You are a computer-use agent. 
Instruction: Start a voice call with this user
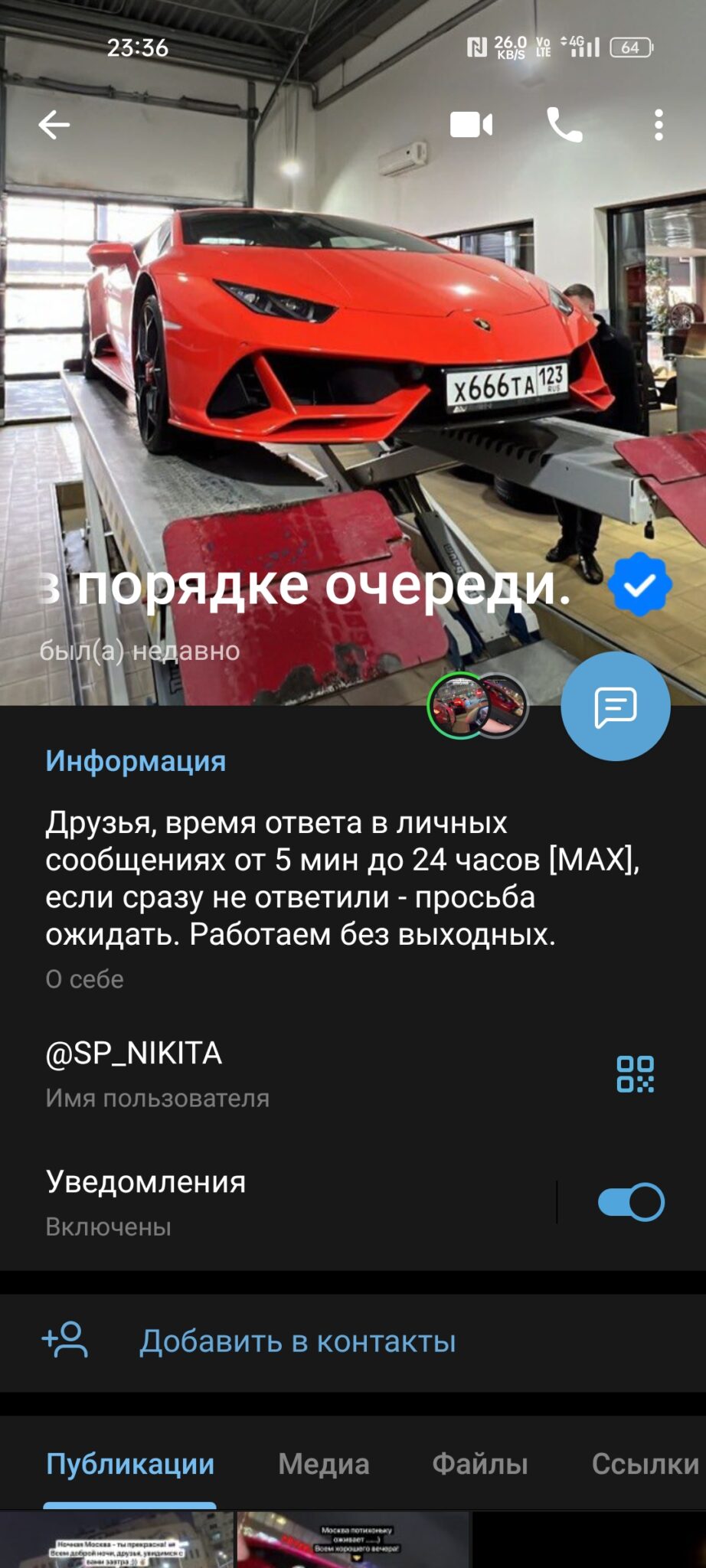[564, 125]
